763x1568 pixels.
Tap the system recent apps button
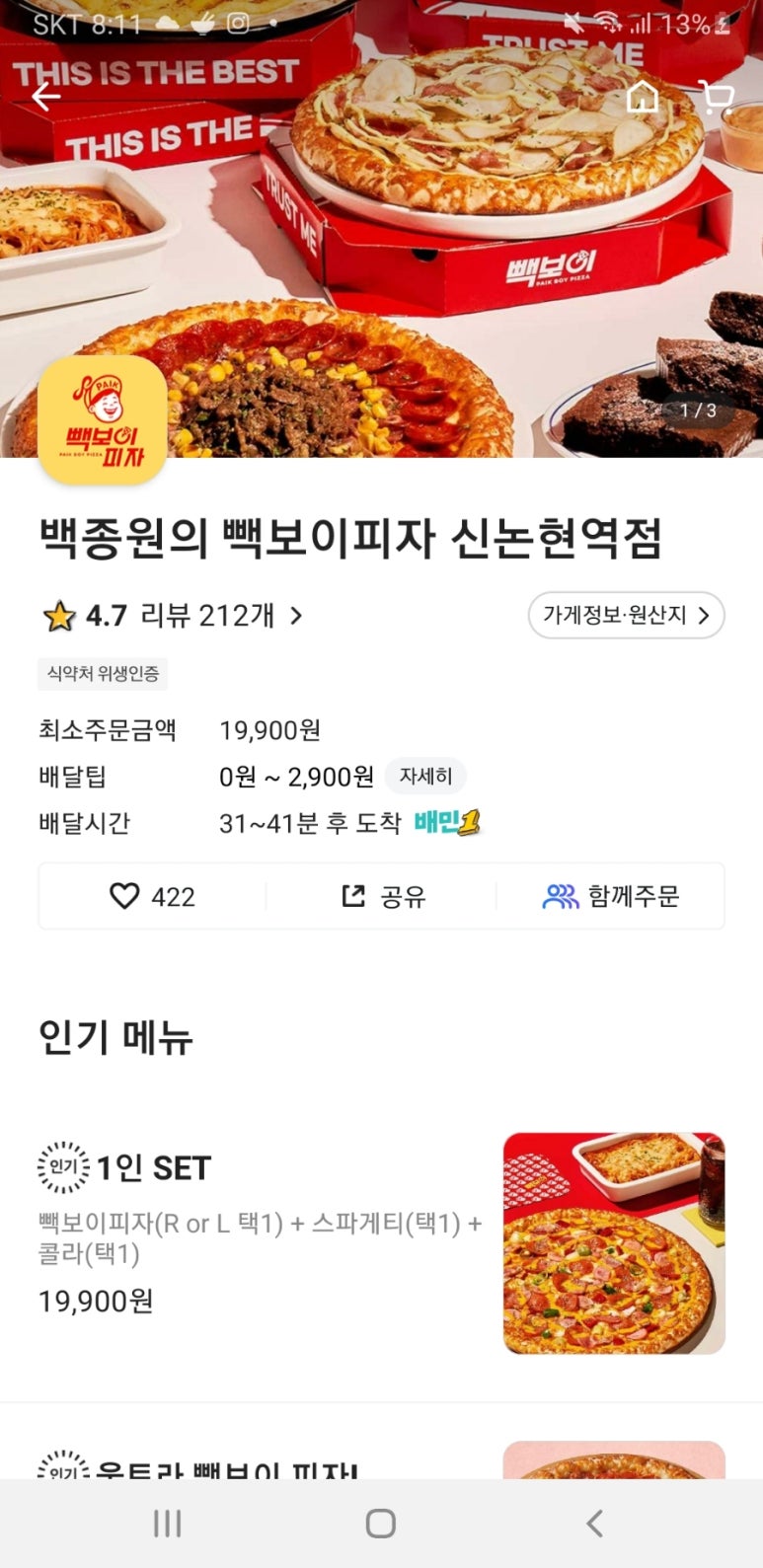point(167,1524)
